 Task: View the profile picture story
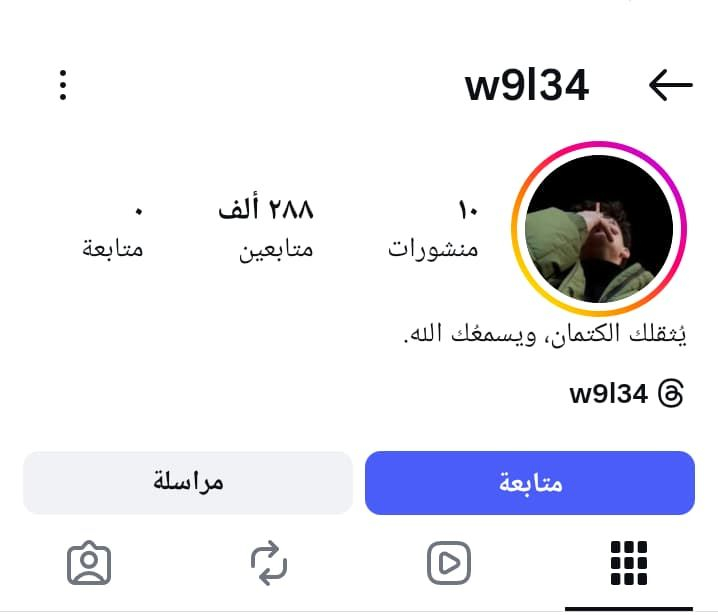point(599,228)
